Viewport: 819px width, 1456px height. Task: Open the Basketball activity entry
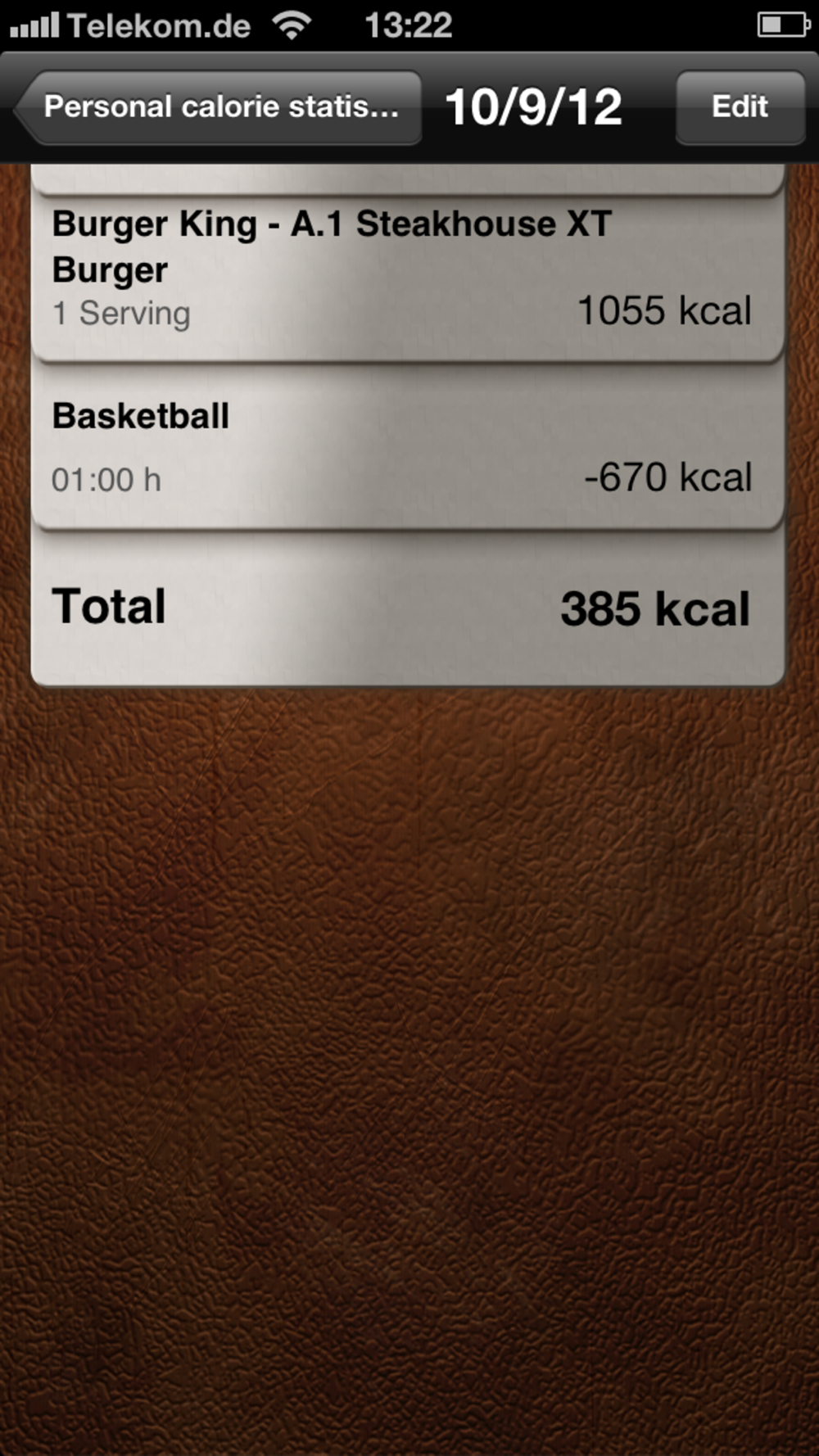pyautogui.click(x=408, y=446)
